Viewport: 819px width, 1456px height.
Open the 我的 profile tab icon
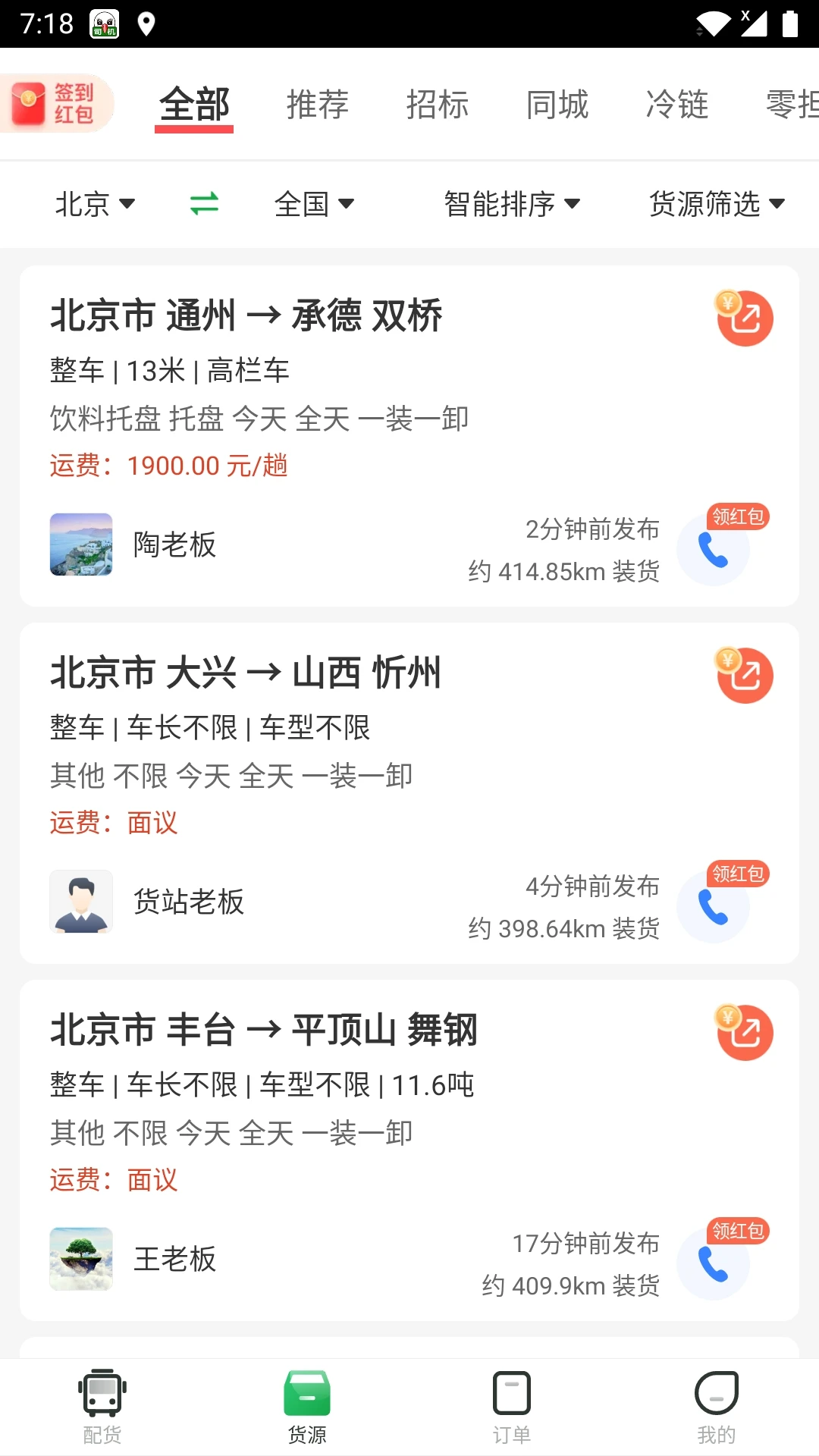tap(715, 1407)
